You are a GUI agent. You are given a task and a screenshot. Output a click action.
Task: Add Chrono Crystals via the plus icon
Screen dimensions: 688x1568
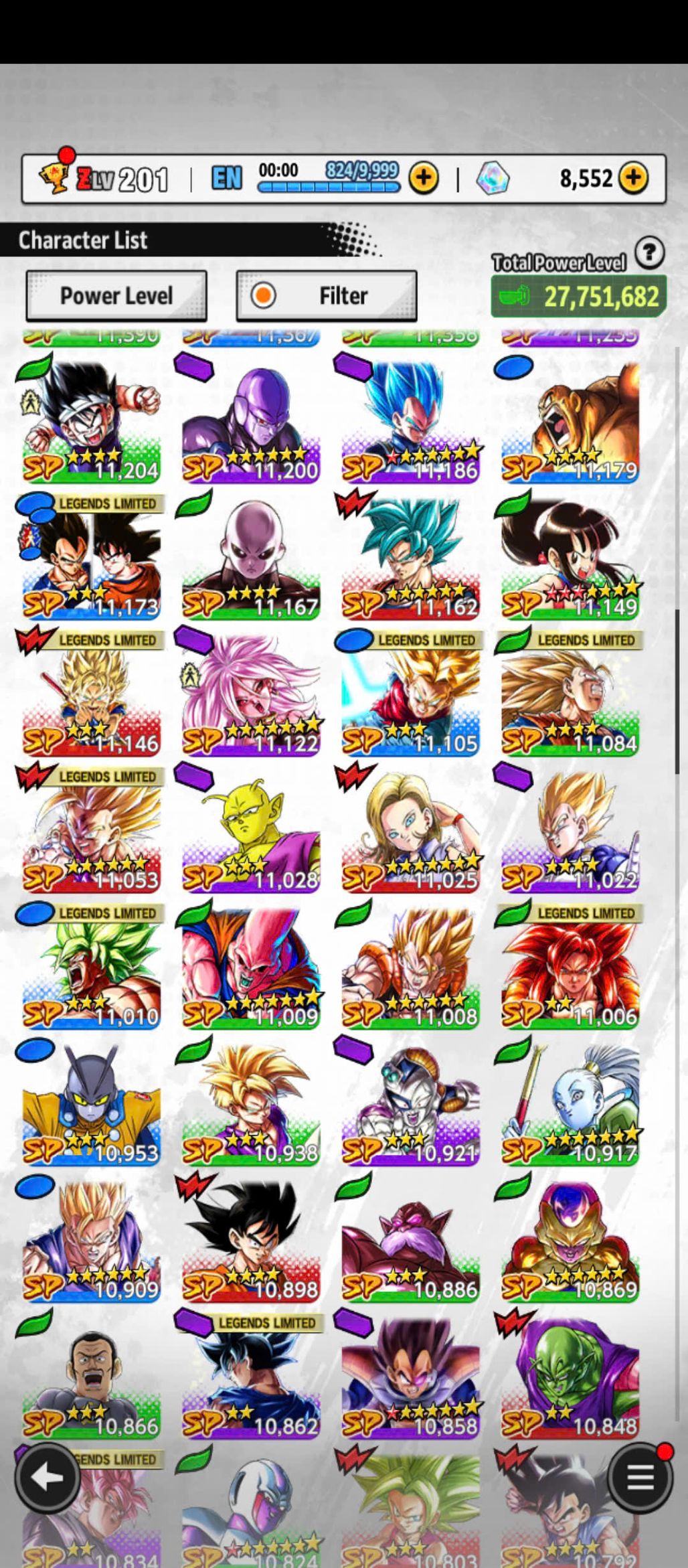(633, 178)
